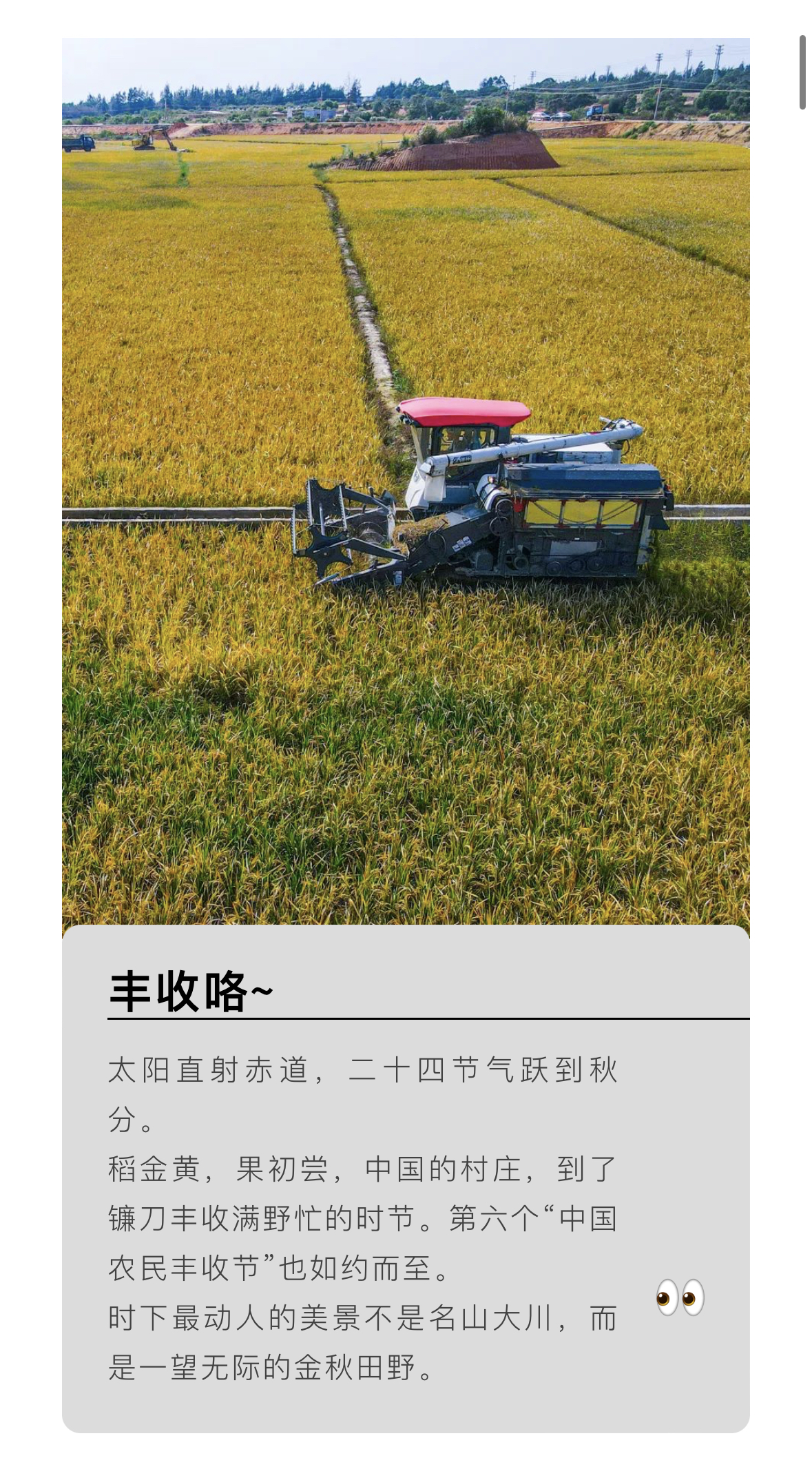Open the rice harvester photo full screen
812x1478 pixels.
(406, 482)
